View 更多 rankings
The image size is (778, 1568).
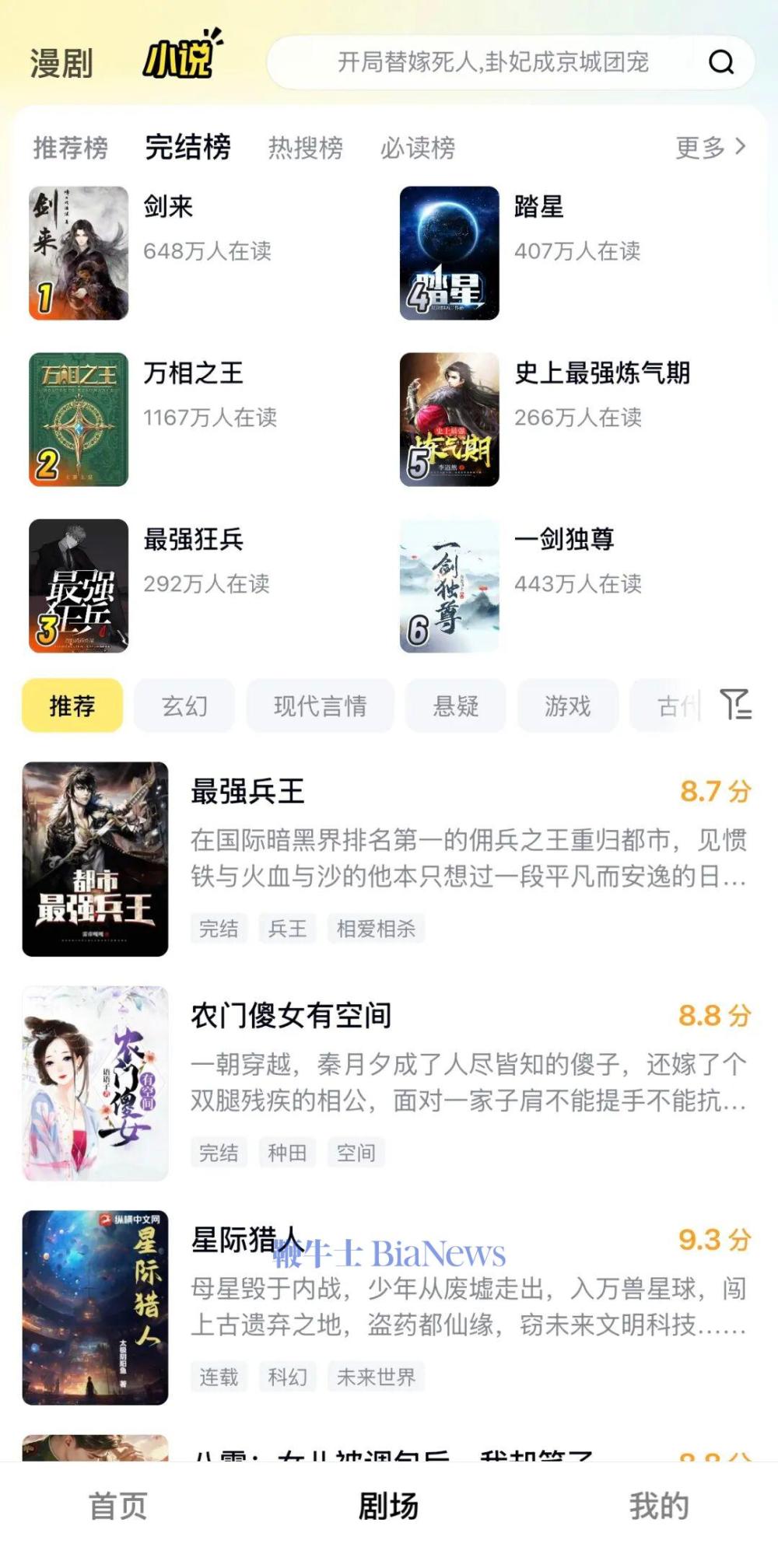710,147
